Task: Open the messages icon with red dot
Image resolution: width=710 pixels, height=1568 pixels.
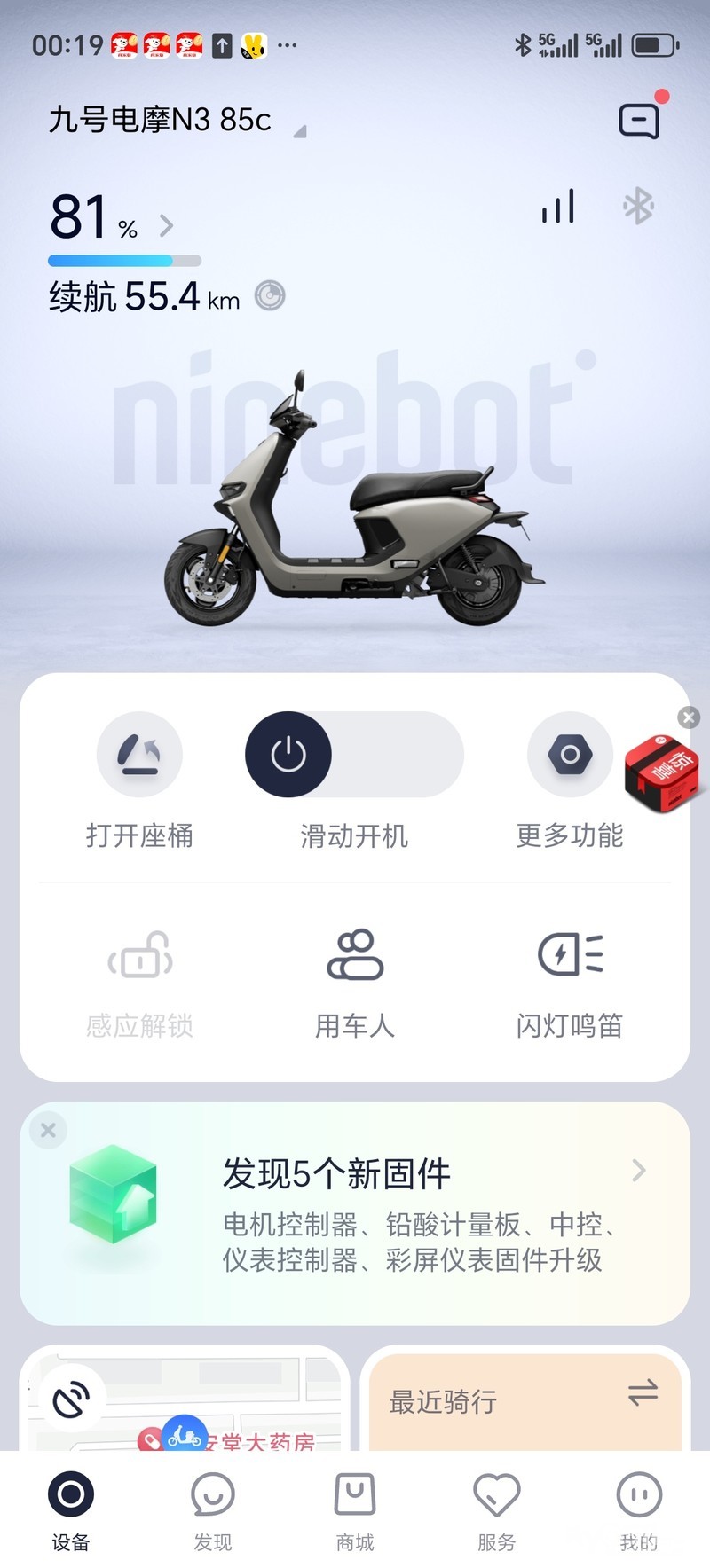Action: [639, 121]
